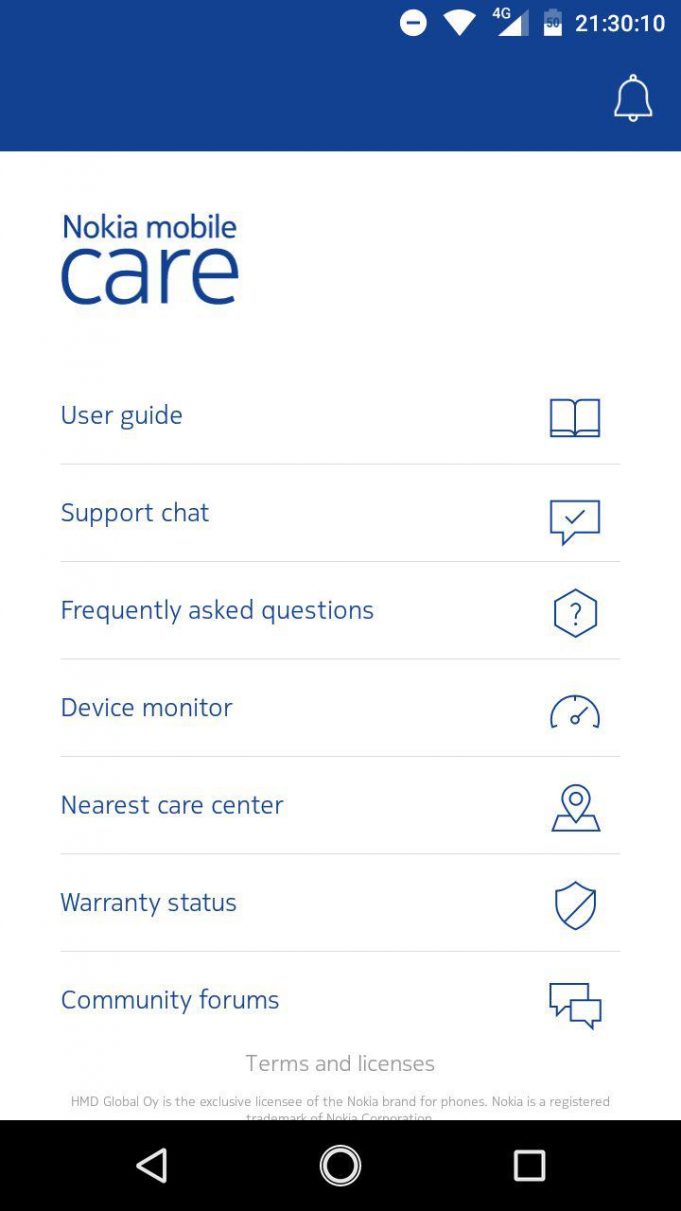This screenshot has width=681, height=1211.
Task: Tap the system home button
Action: click(x=340, y=1165)
